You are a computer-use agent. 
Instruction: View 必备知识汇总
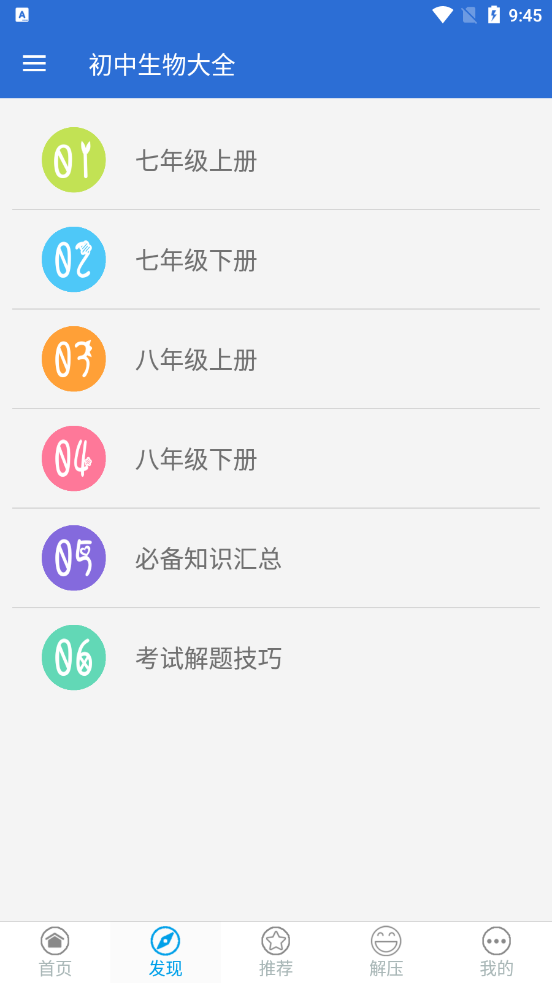click(x=276, y=558)
